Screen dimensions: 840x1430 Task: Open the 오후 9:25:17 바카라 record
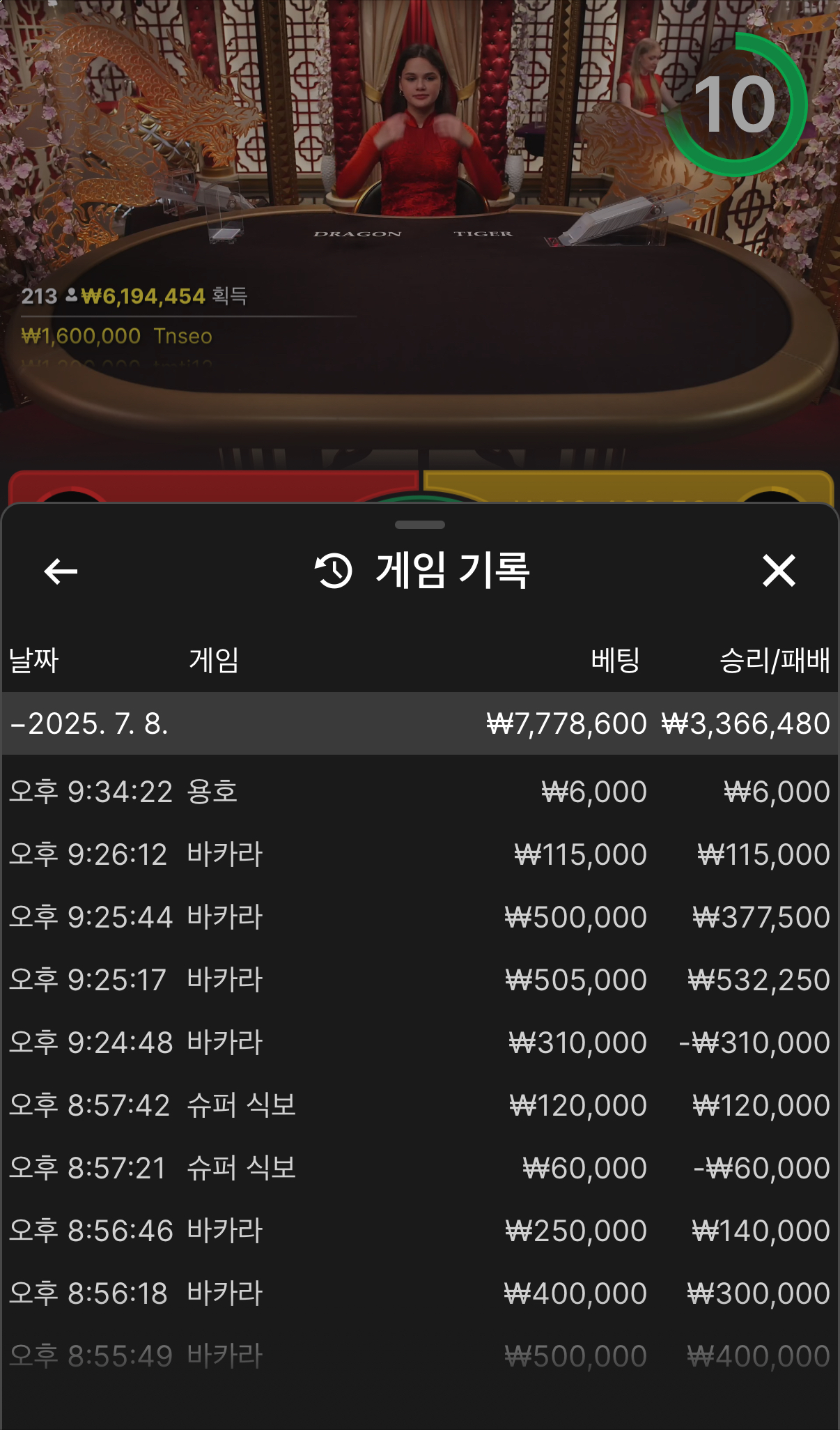pos(419,980)
